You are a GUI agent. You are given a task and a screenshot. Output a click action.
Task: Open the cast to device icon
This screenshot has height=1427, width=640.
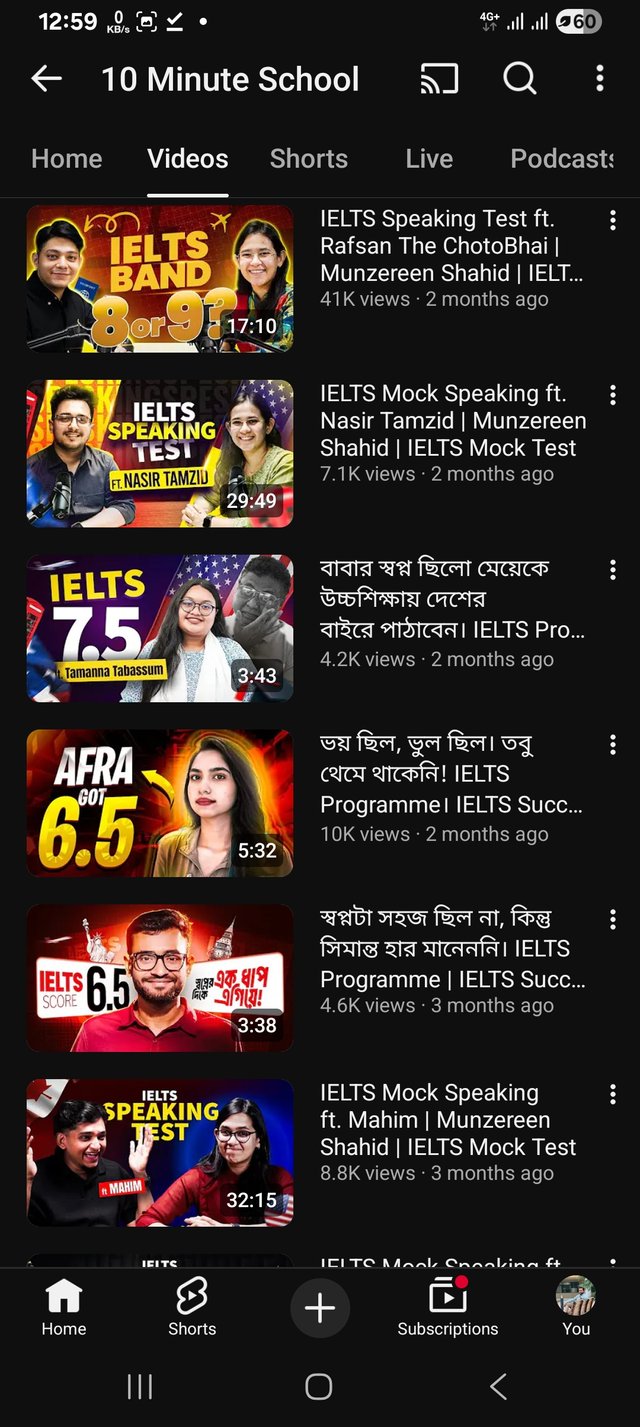coord(439,79)
